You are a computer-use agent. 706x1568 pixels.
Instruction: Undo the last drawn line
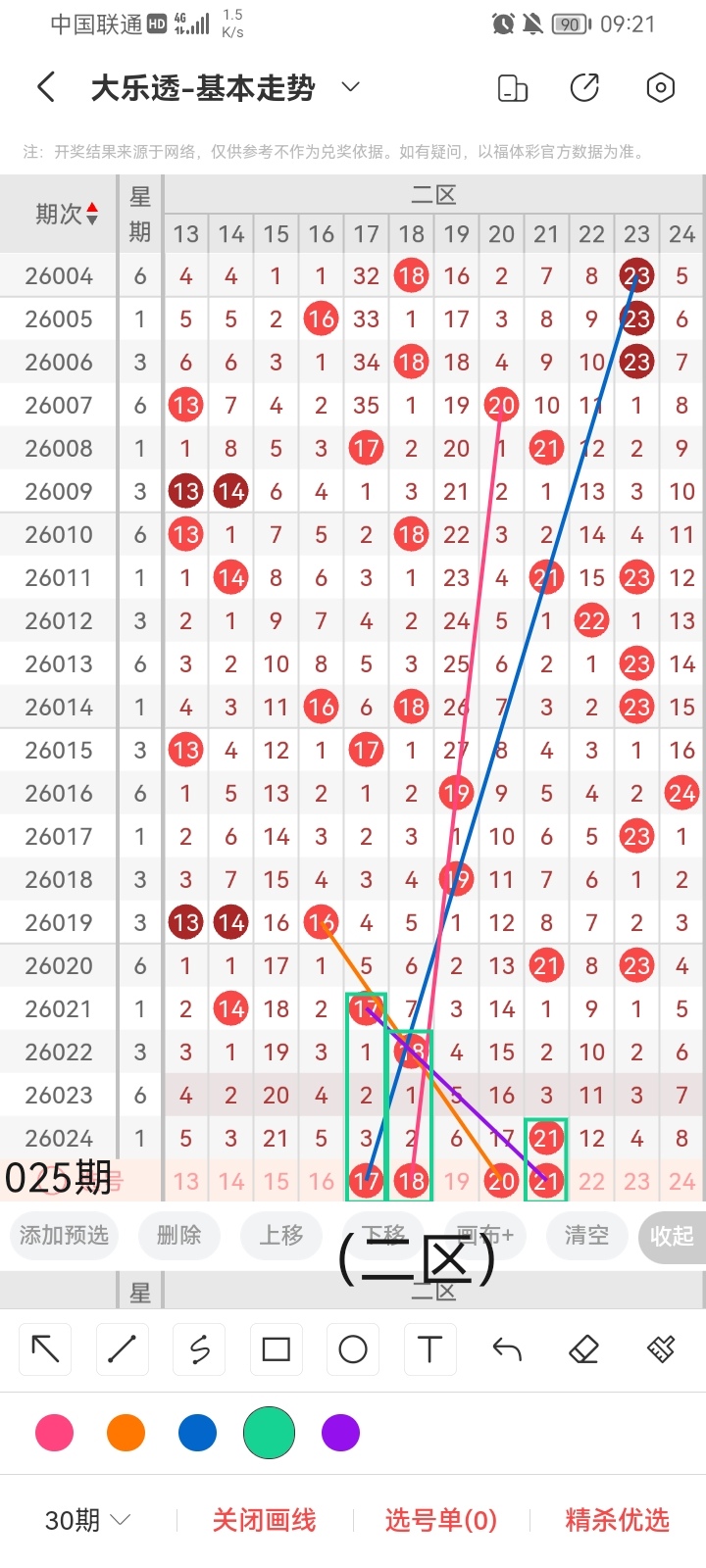[x=507, y=1349]
